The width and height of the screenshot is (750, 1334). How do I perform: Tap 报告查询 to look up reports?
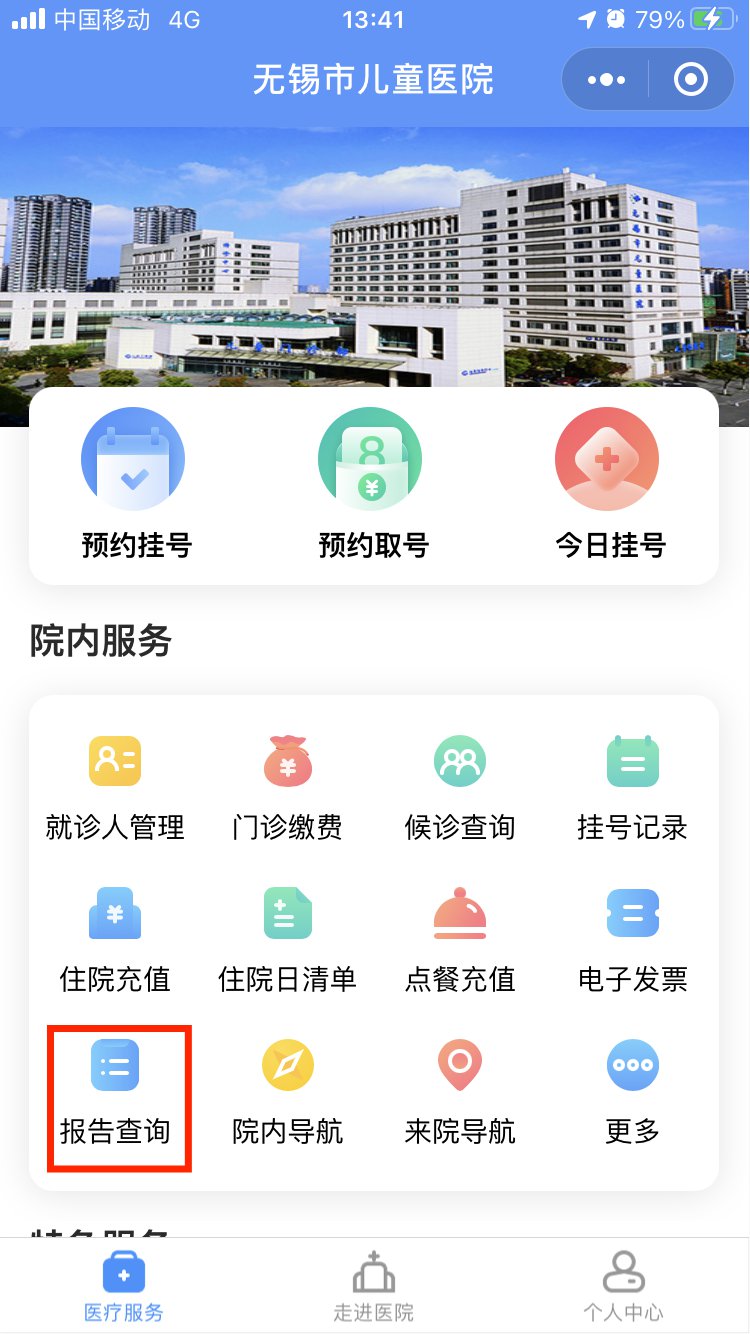pyautogui.click(x=115, y=1091)
